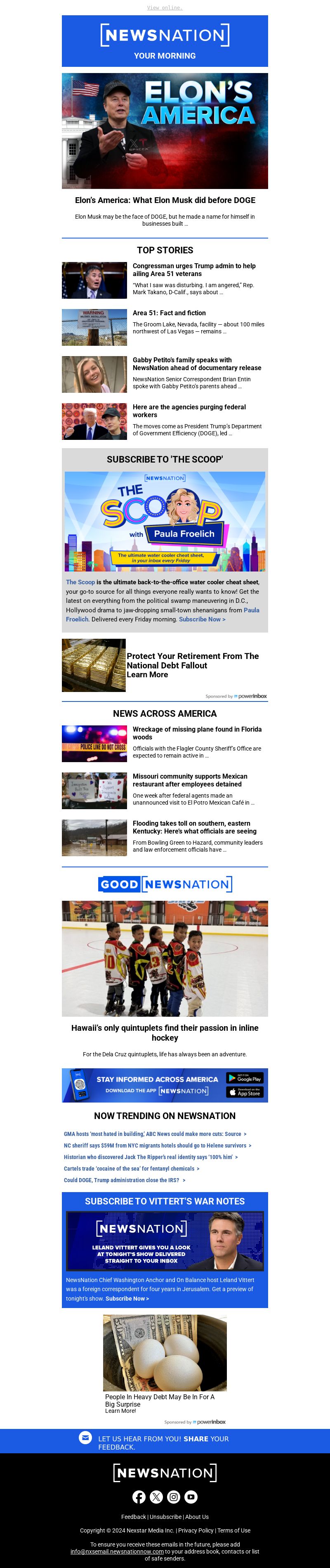Viewport: 330px width, 1568px height.
Task: Visit NewsNation's X profile icon
Action: click(x=156, y=1497)
